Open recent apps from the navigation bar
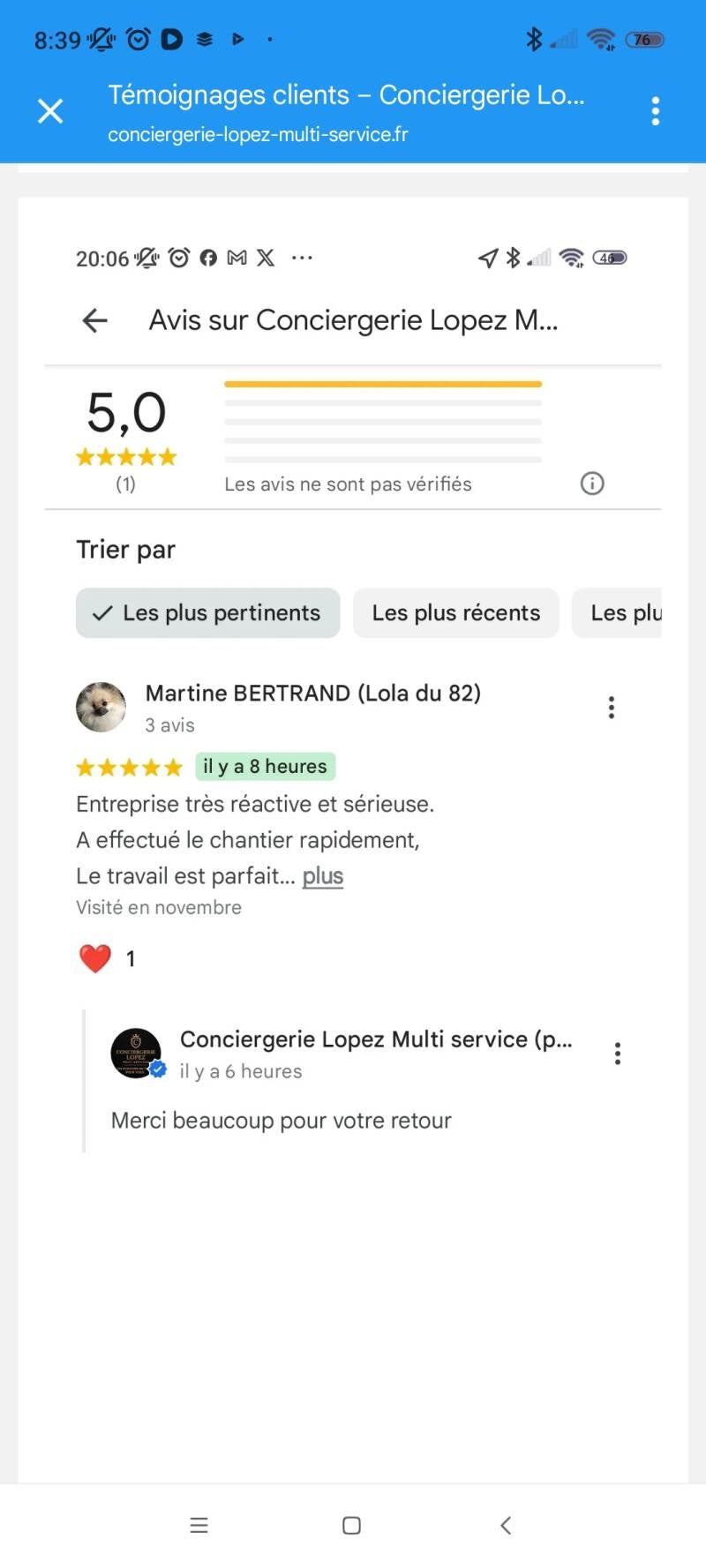Viewport: 706px width, 1568px height. coord(199,1526)
